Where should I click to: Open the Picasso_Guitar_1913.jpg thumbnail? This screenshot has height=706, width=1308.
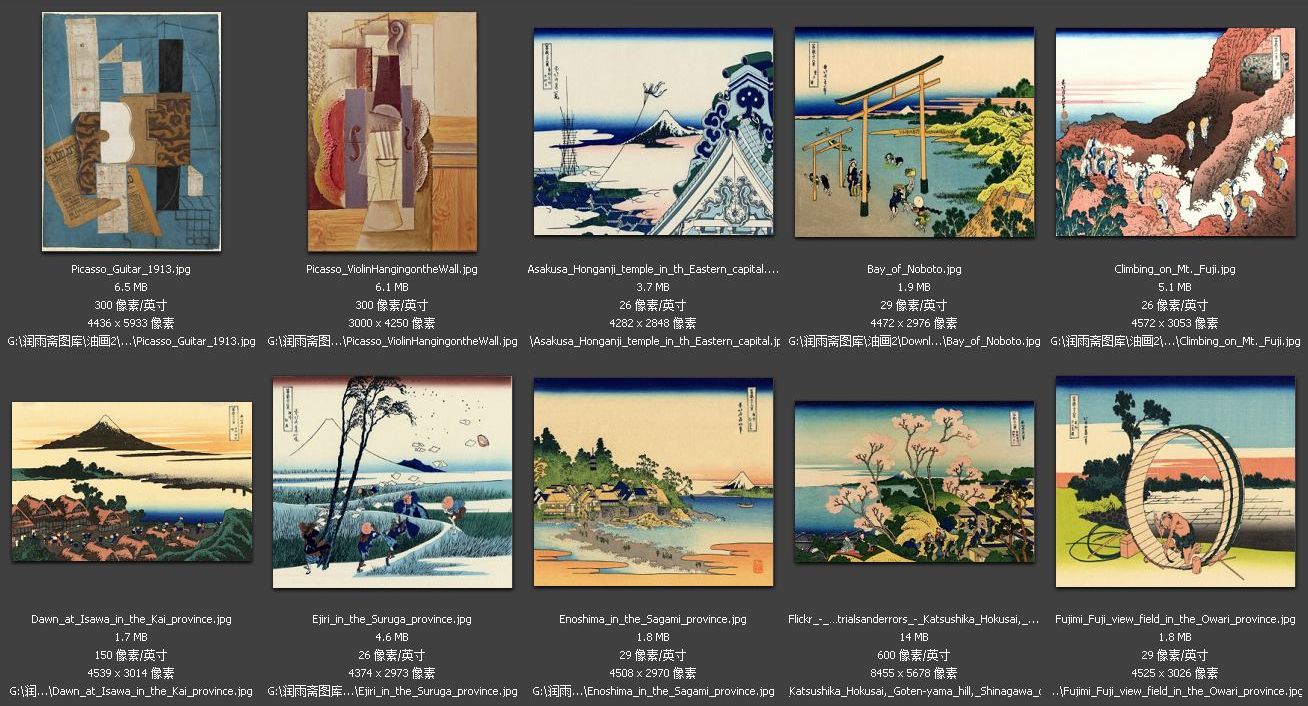pos(131,131)
